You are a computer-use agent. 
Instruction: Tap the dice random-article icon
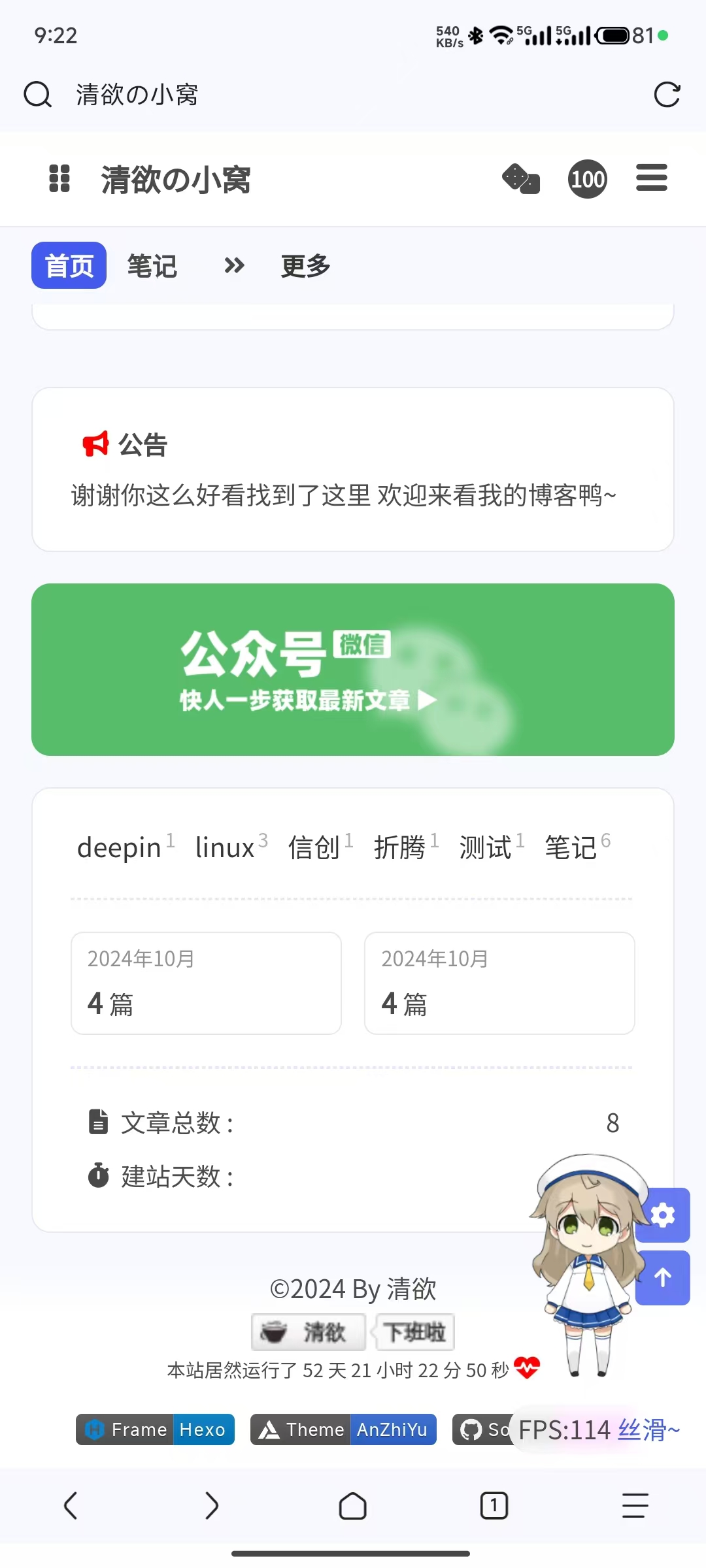coord(521,179)
